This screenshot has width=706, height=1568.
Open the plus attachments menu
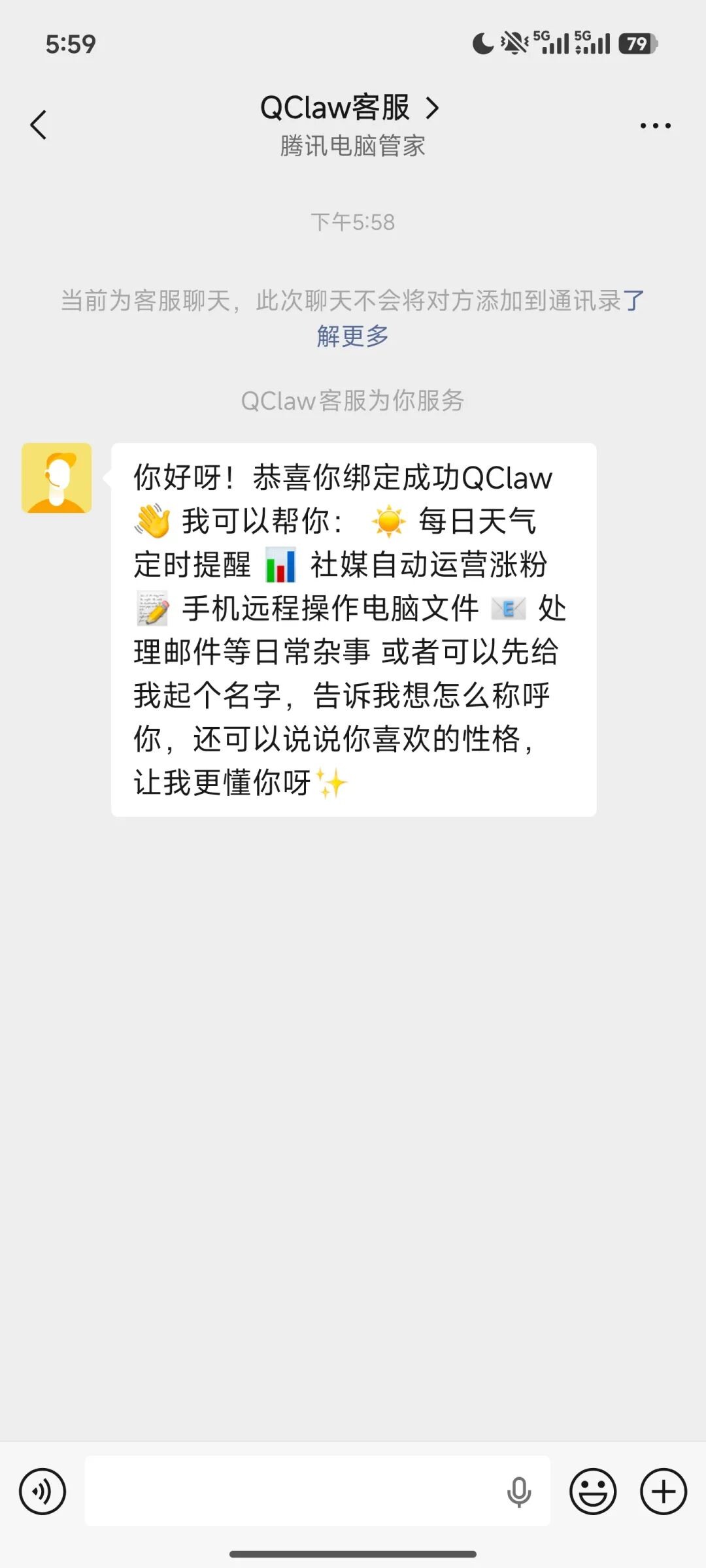click(663, 1492)
